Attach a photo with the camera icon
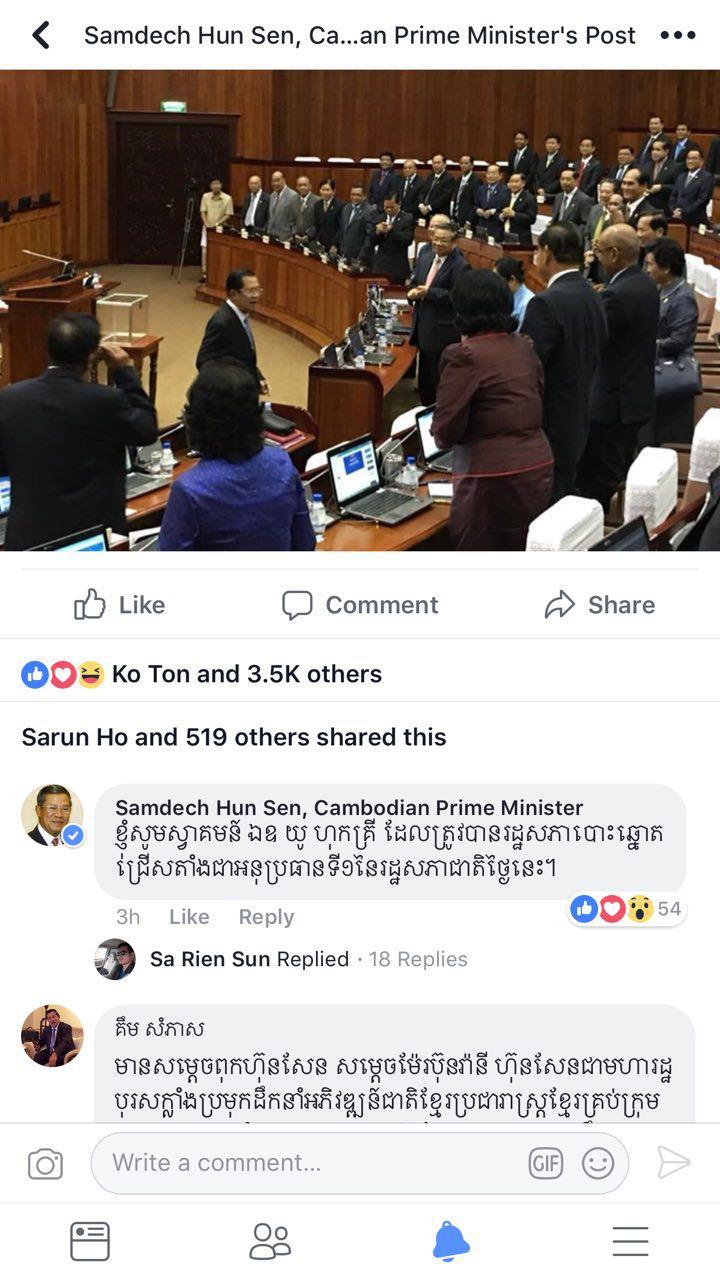 [45, 1164]
